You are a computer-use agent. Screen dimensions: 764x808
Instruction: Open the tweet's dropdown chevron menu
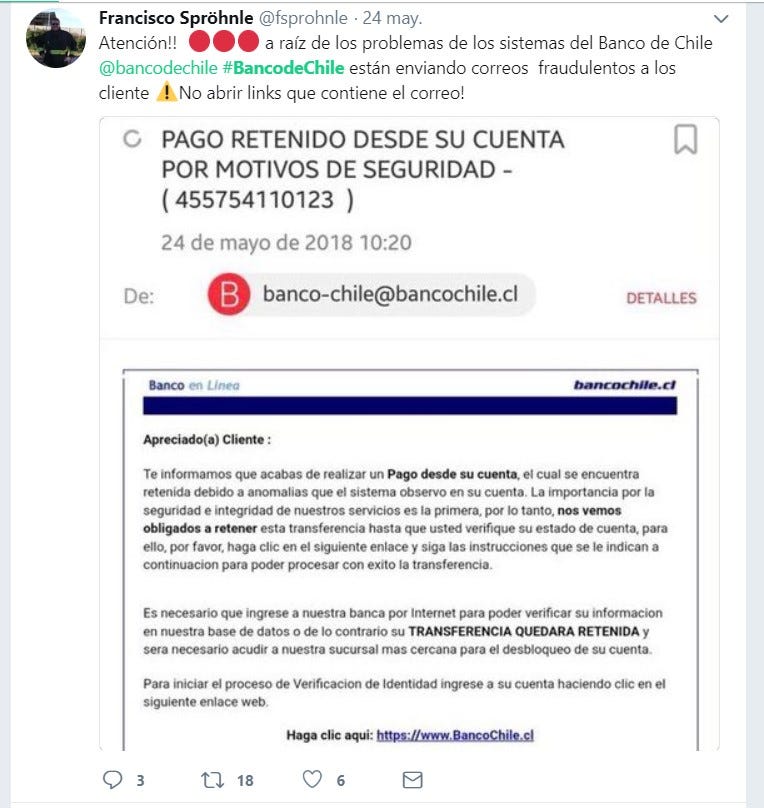721,19
